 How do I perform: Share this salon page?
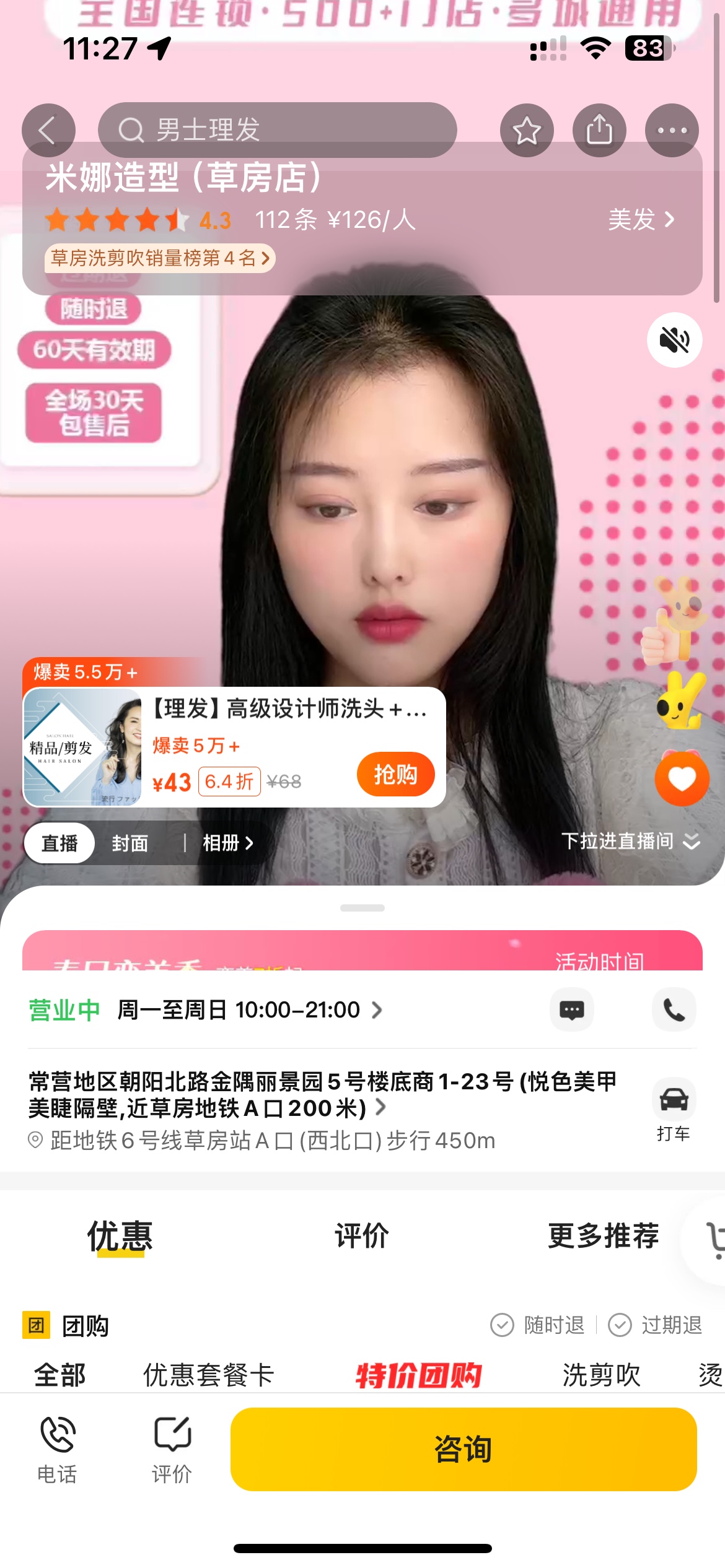[x=599, y=130]
